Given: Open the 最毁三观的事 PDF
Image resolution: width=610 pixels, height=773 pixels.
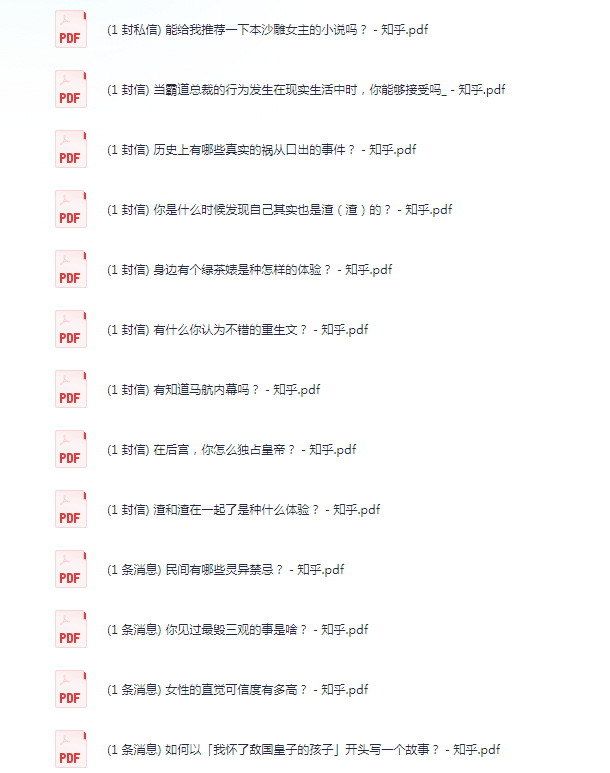Looking at the screenshot, I should tap(237, 630).
